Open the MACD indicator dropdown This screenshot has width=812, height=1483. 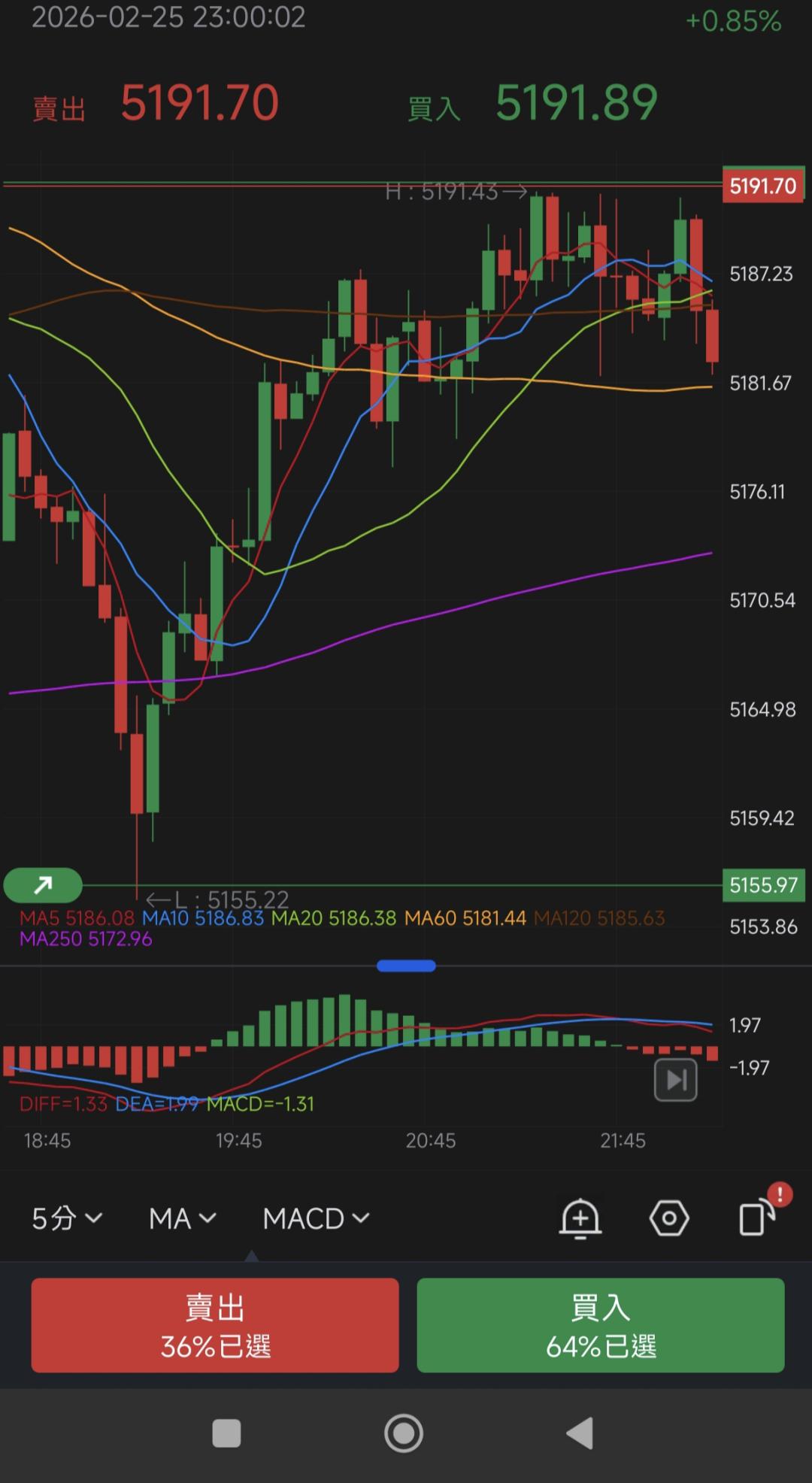316,1218
